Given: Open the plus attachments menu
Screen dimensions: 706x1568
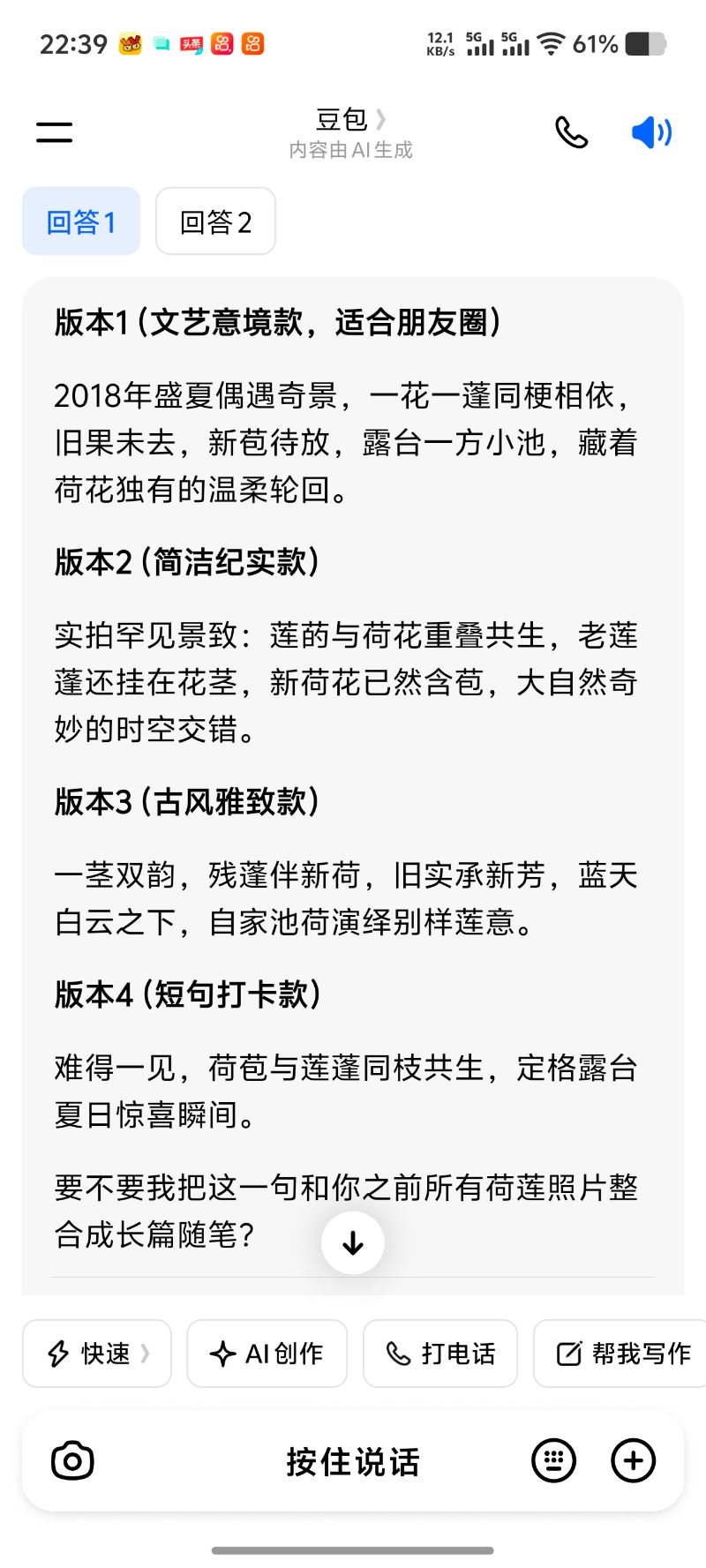Looking at the screenshot, I should click(634, 1461).
